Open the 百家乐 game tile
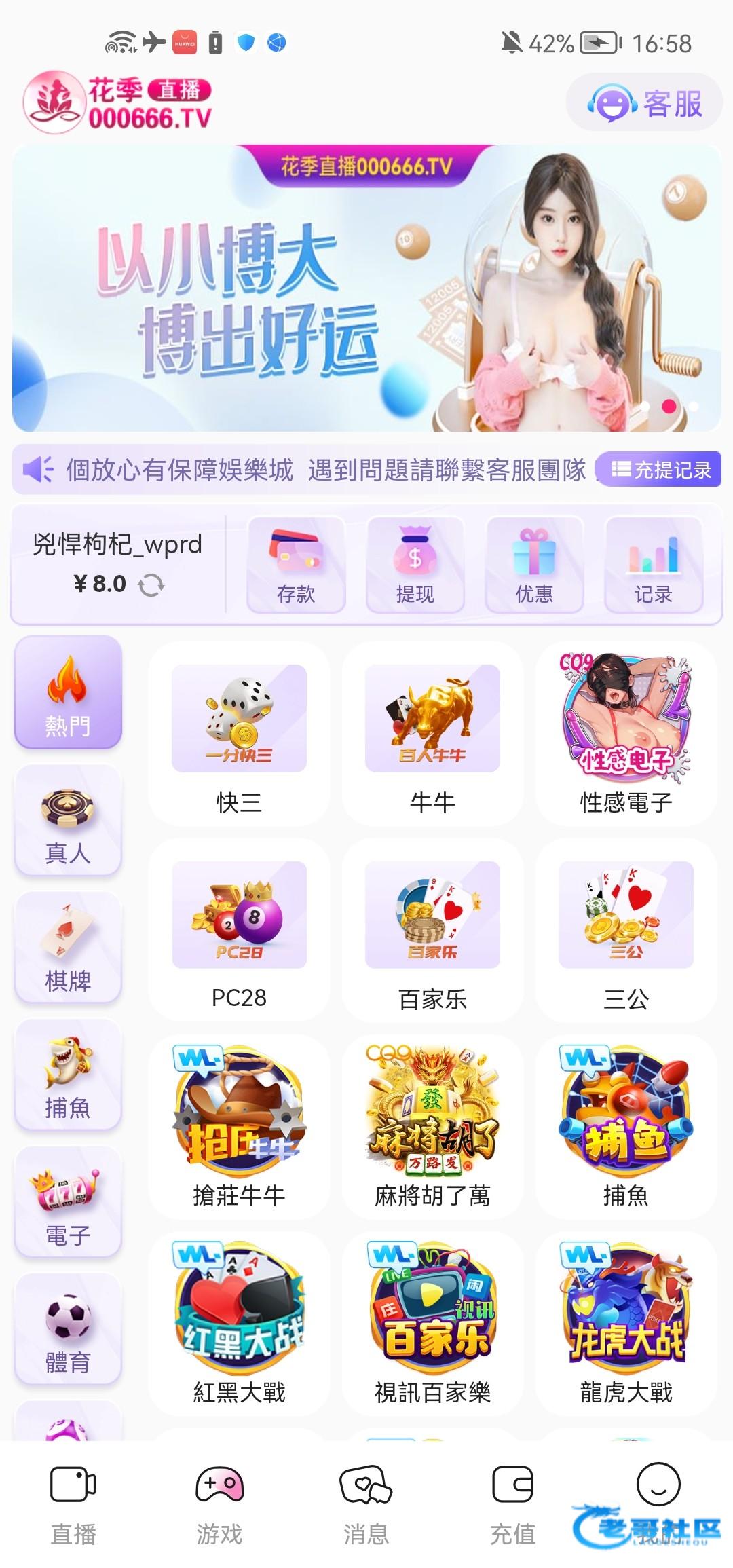 pyautogui.click(x=432, y=931)
